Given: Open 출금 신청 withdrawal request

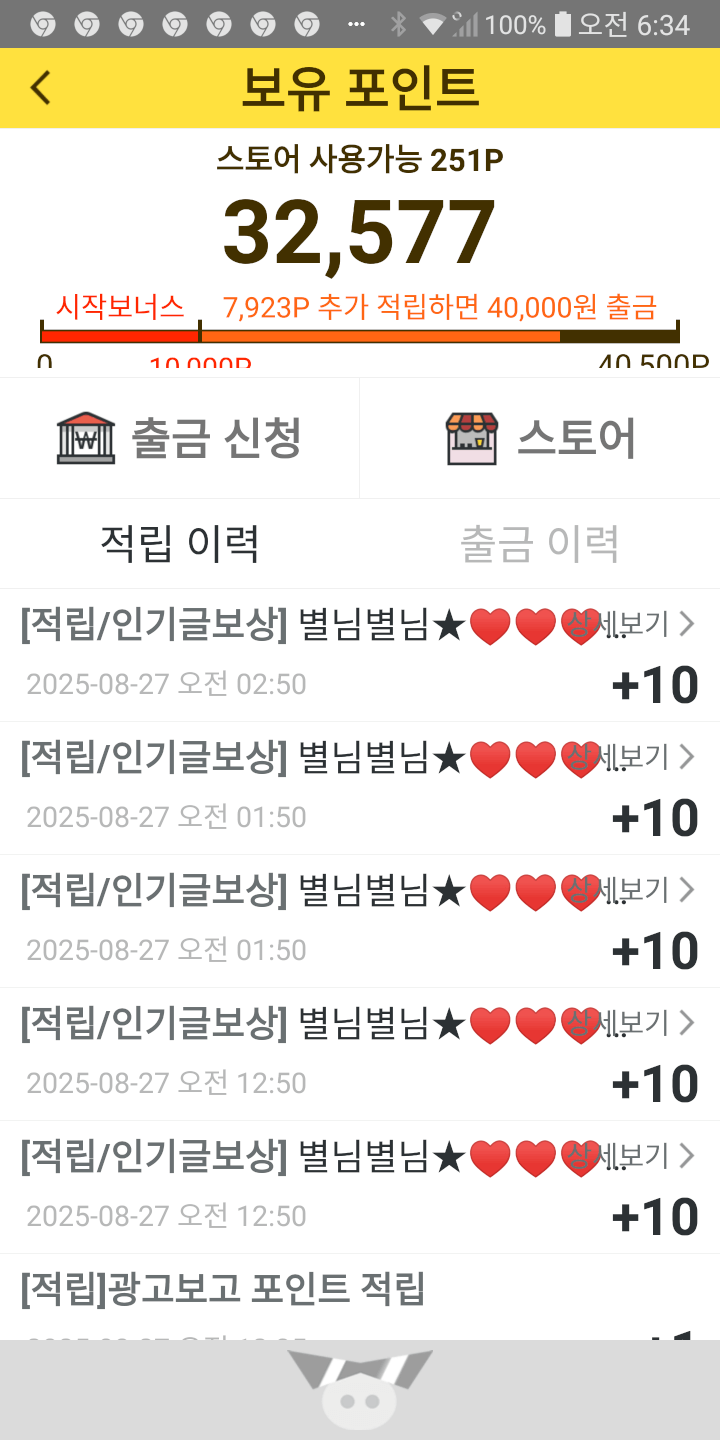Looking at the screenshot, I should tap(180, 438).
